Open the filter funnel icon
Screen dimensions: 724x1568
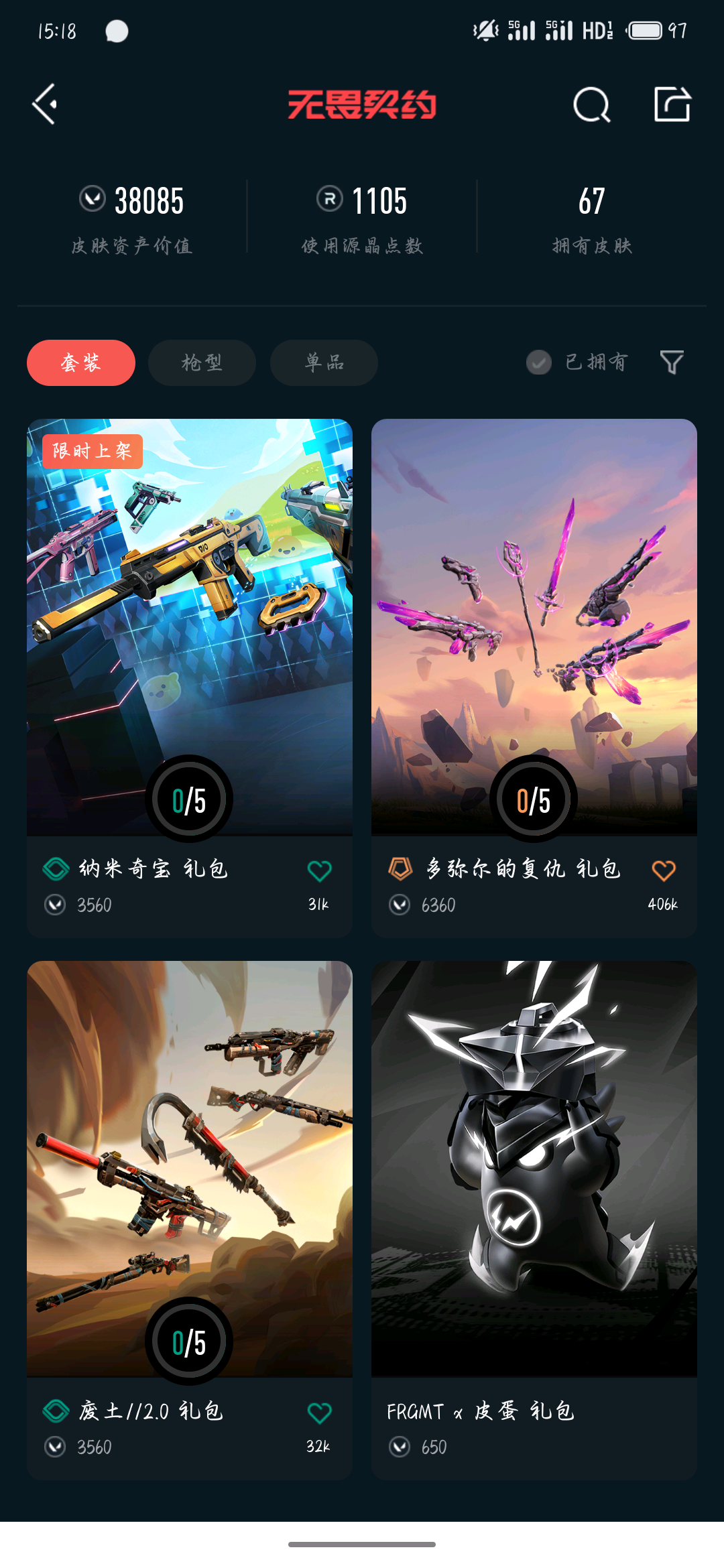pyautogui.click(x=671, y=363)
